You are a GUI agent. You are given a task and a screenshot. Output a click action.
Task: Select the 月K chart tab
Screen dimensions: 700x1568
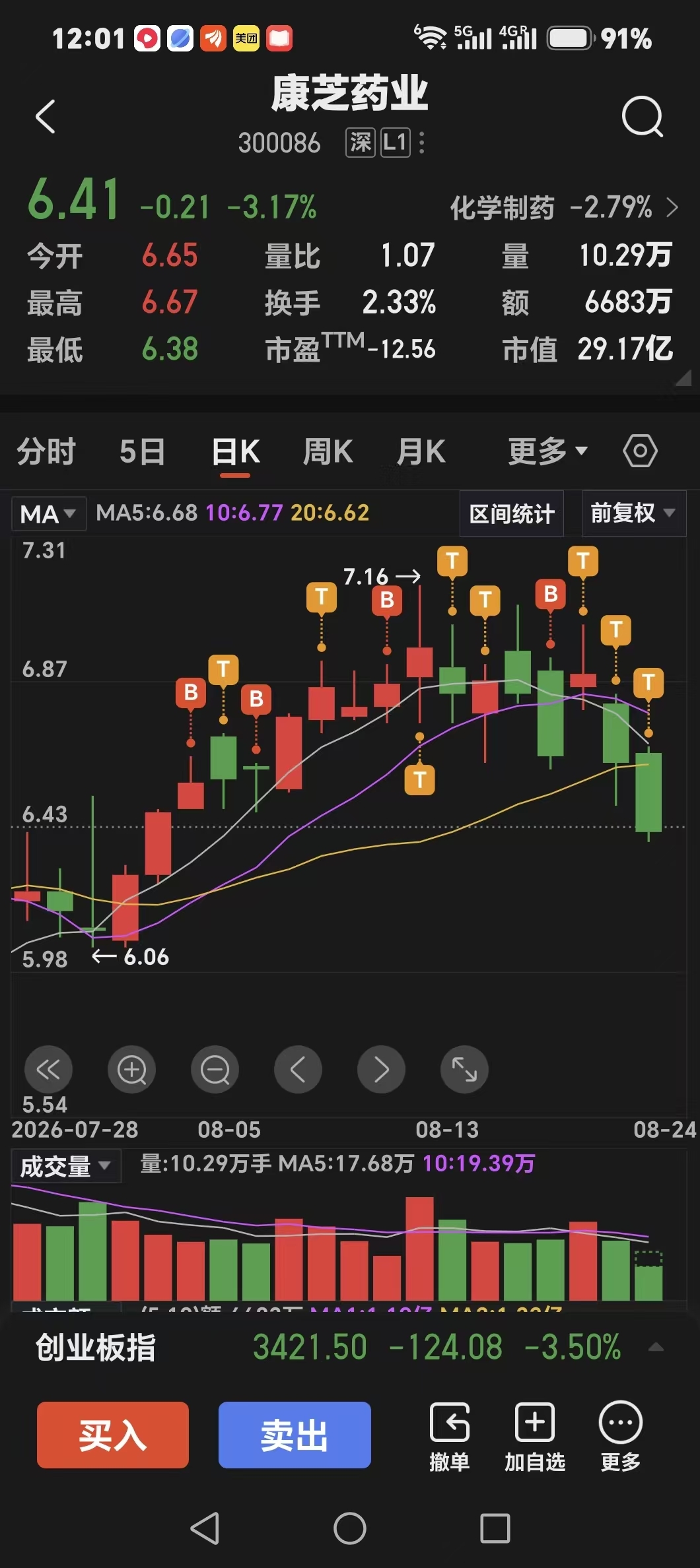(x=421, y=452)
